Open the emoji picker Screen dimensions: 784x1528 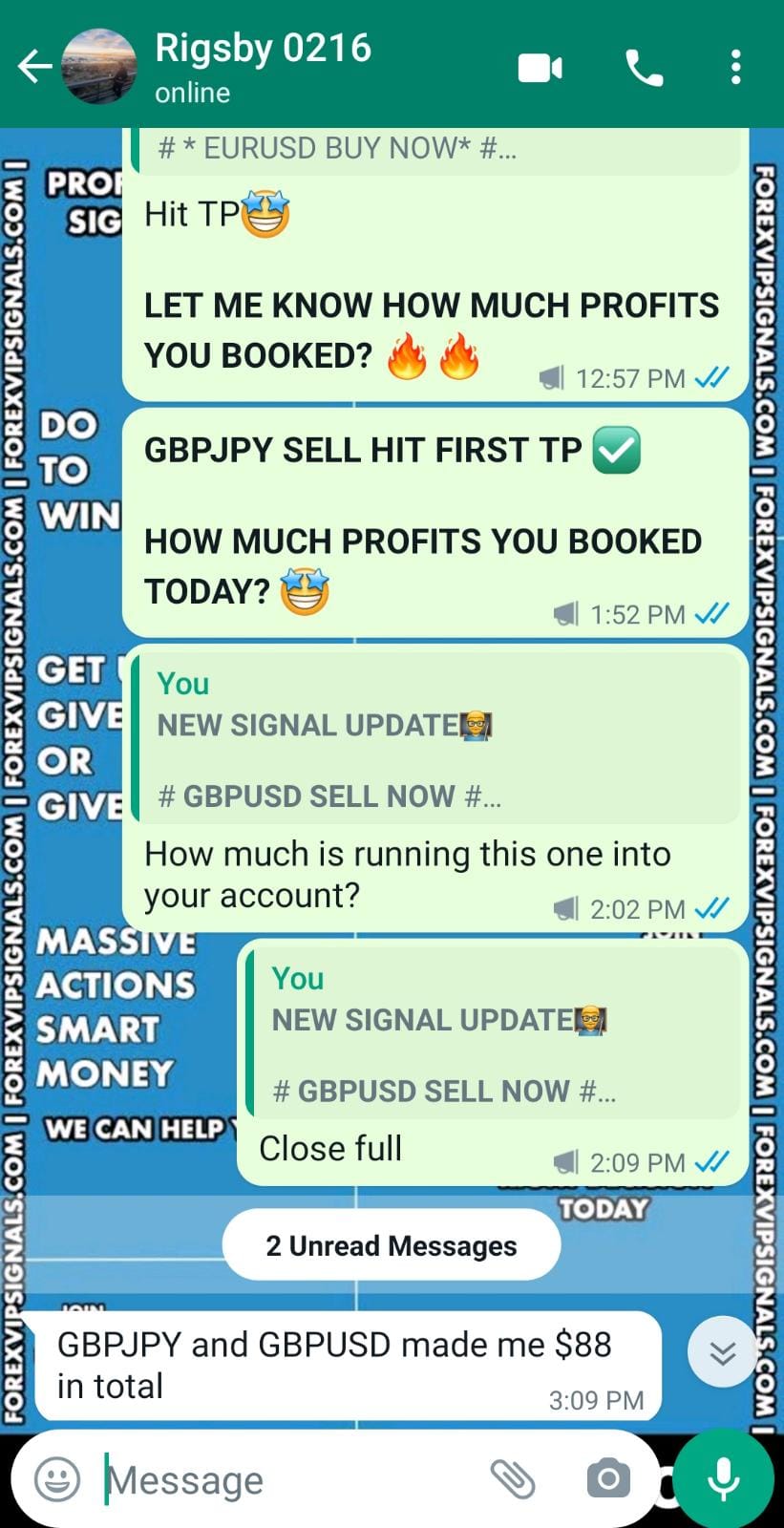[x=57, y=1479]
